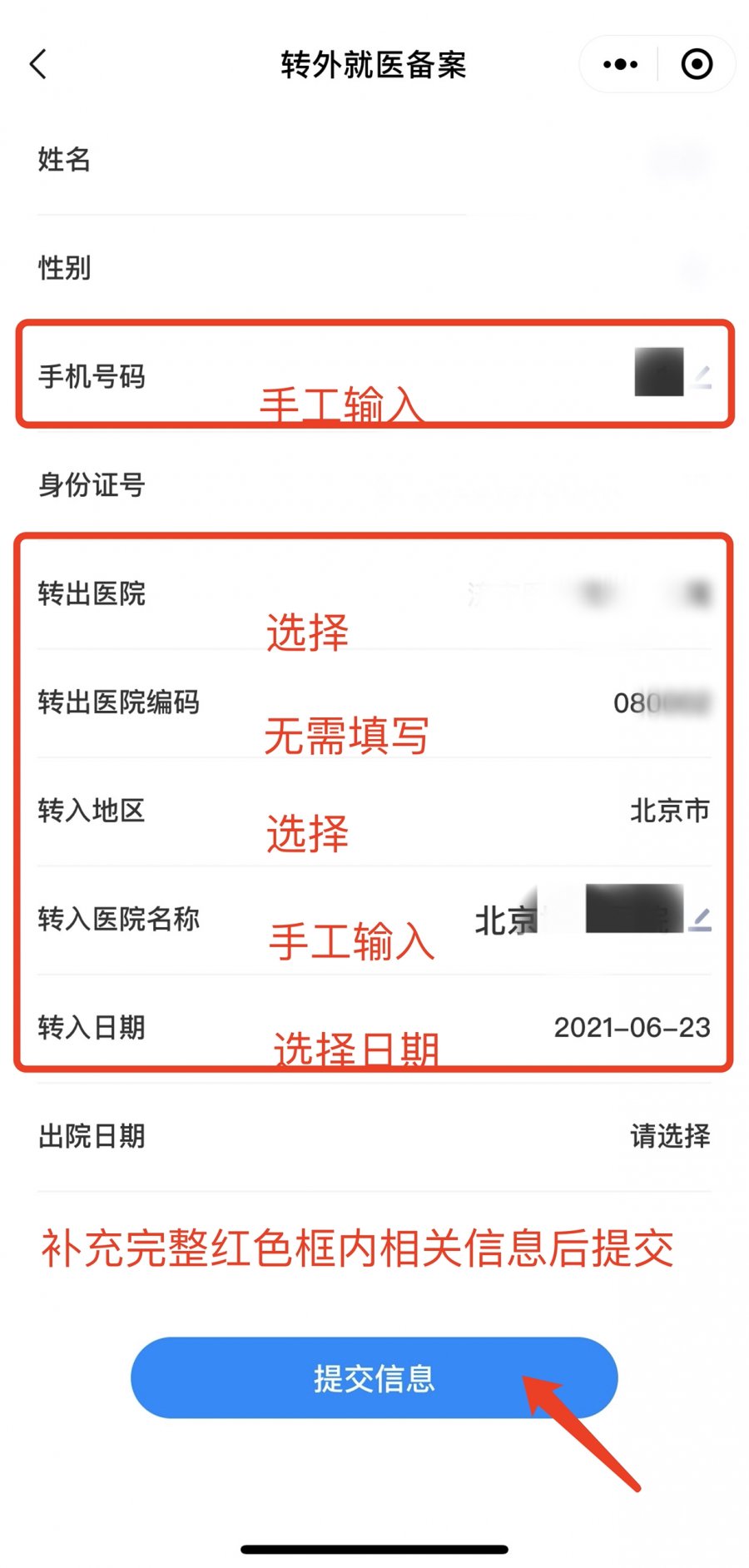Select 出院日期 via 请选择
This screenshot has height=1568, width=749.
click(x=669, y=1135)
